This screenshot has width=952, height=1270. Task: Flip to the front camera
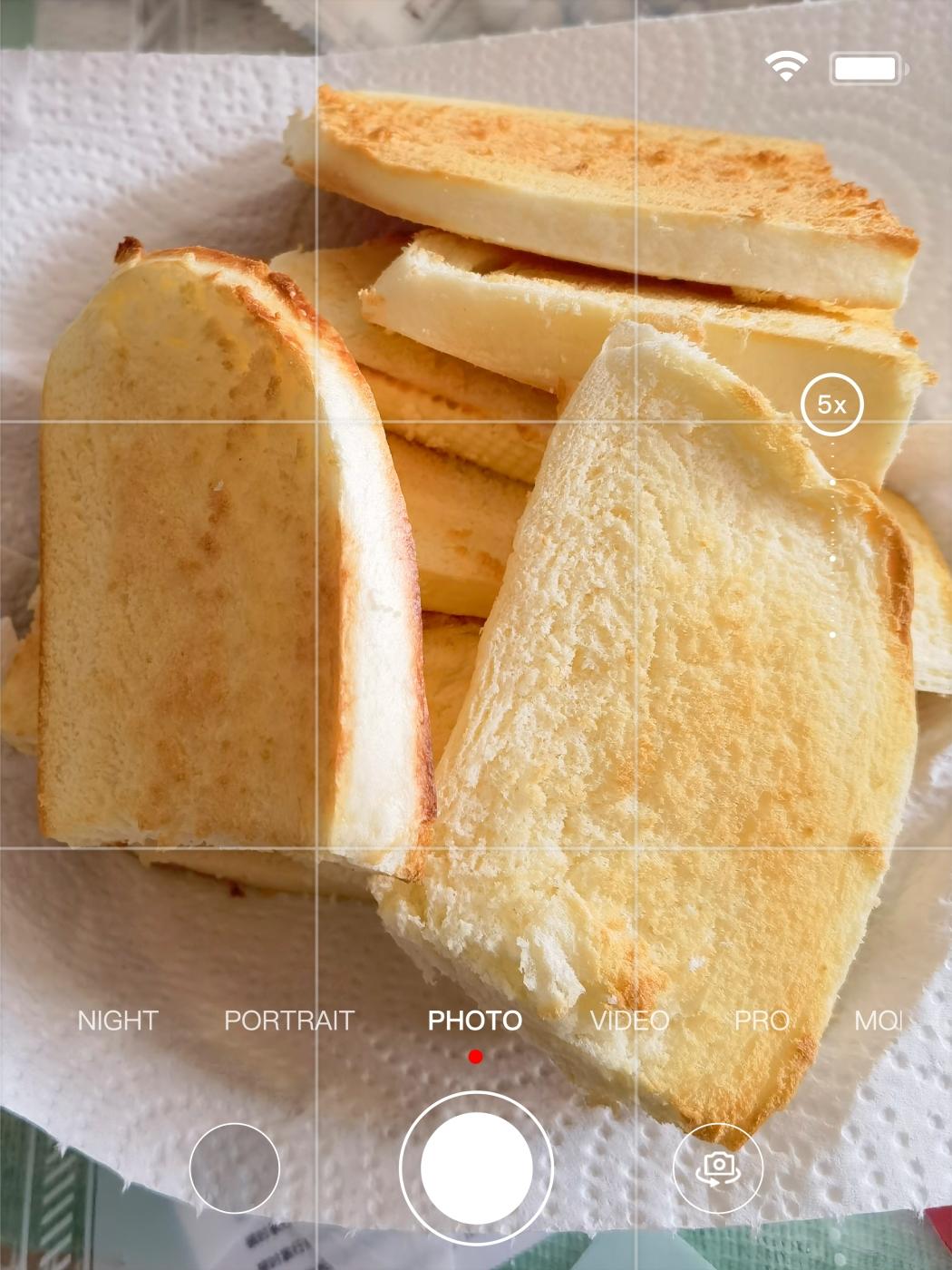pyautogui.click(x=718, y=1168)
